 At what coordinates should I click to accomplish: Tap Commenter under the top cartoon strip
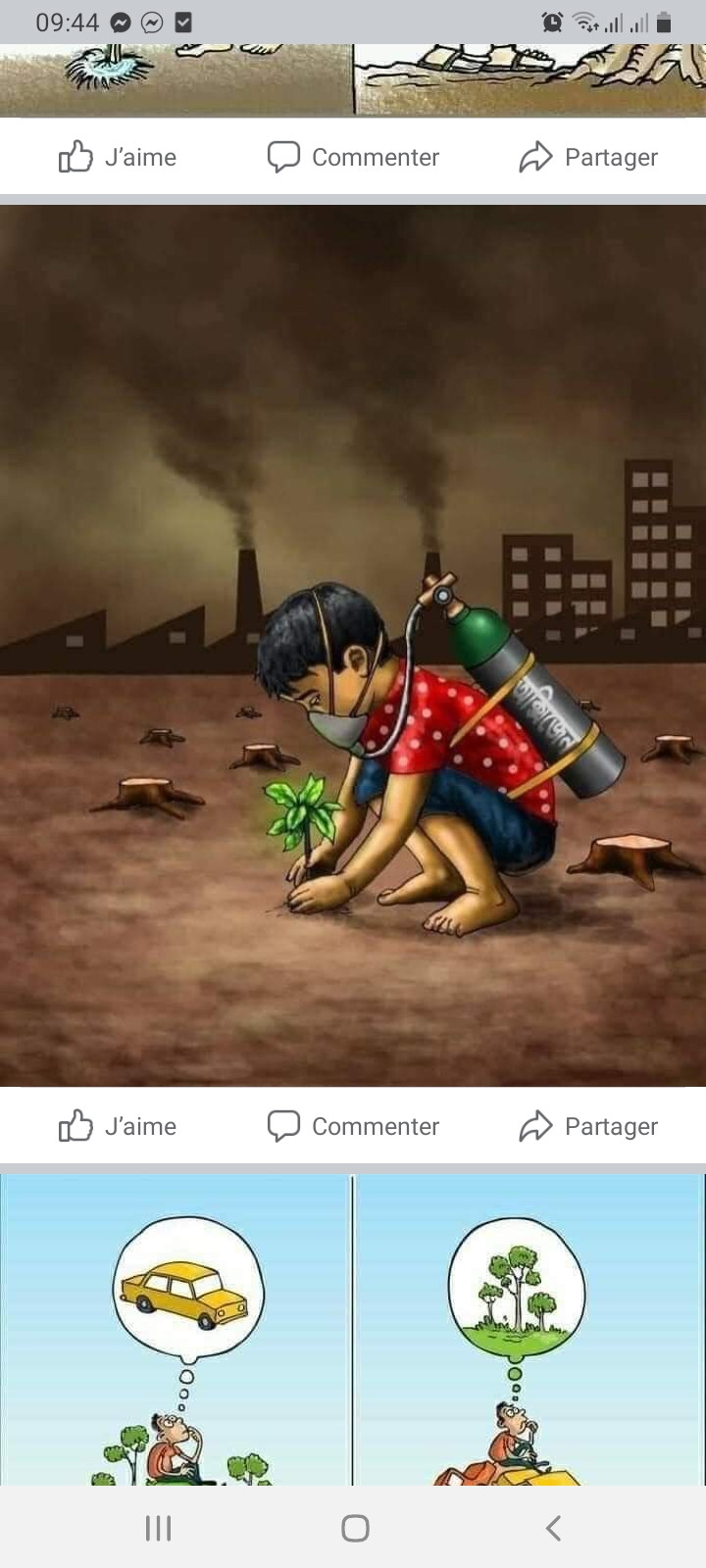click(353, 157)
